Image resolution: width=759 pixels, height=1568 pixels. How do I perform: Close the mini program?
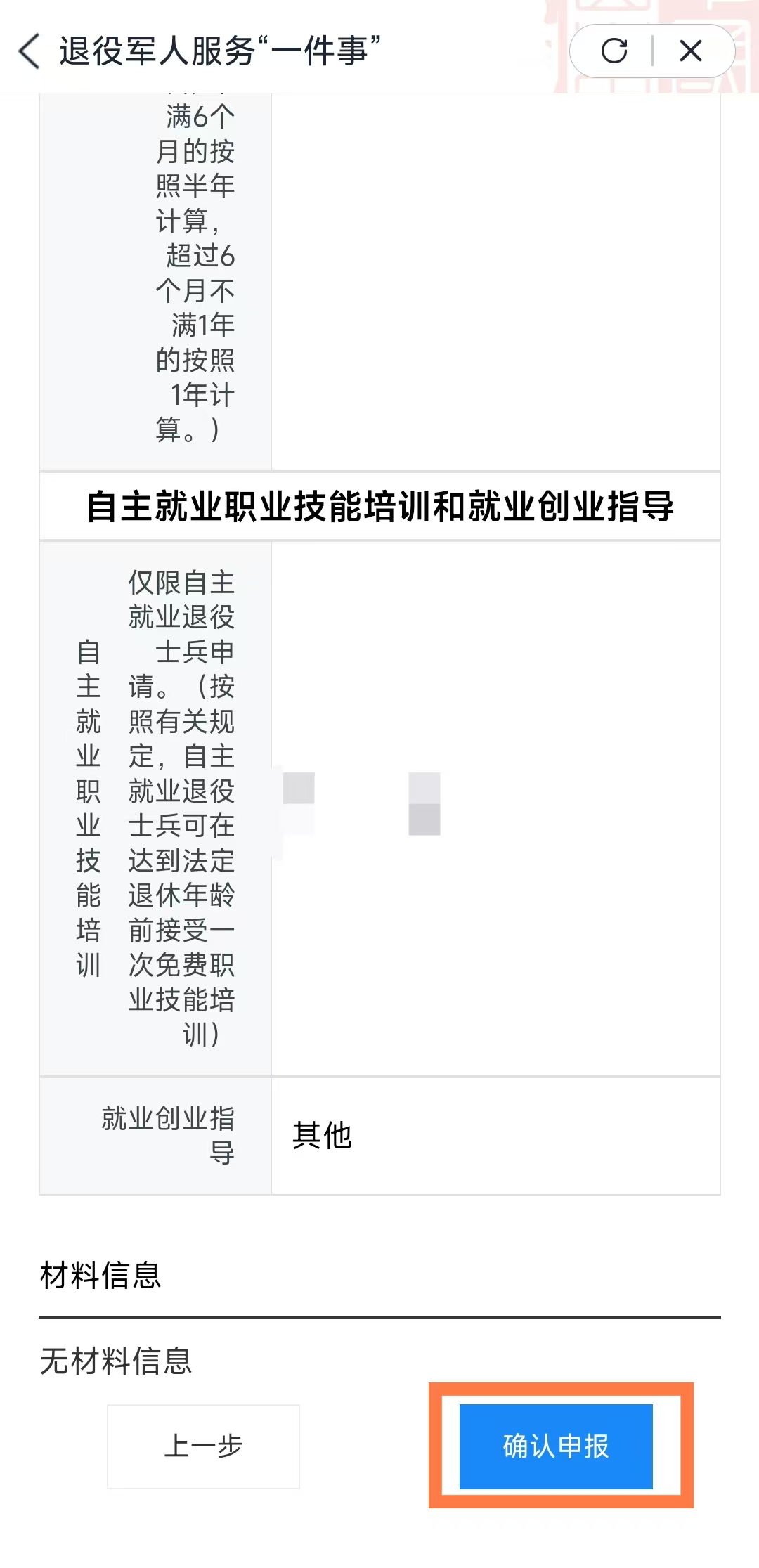tap(691, 51)
